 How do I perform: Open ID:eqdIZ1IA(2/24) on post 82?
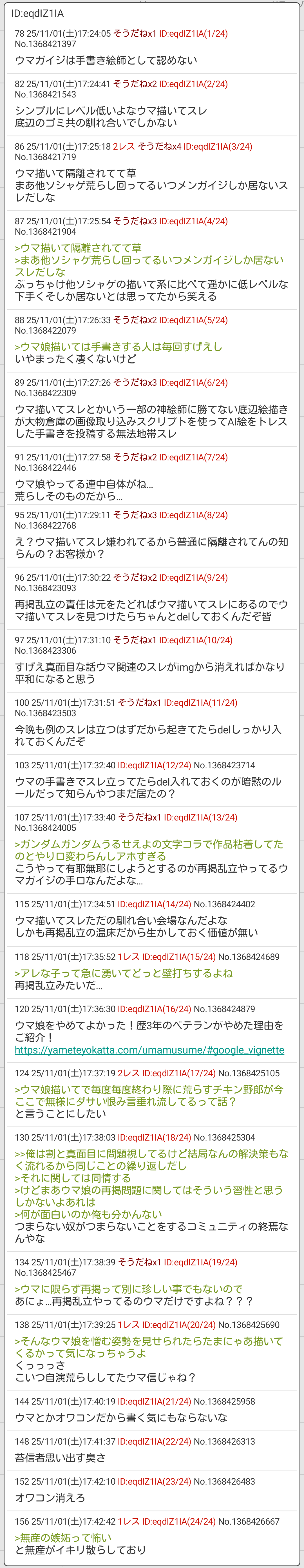point(193,84)
